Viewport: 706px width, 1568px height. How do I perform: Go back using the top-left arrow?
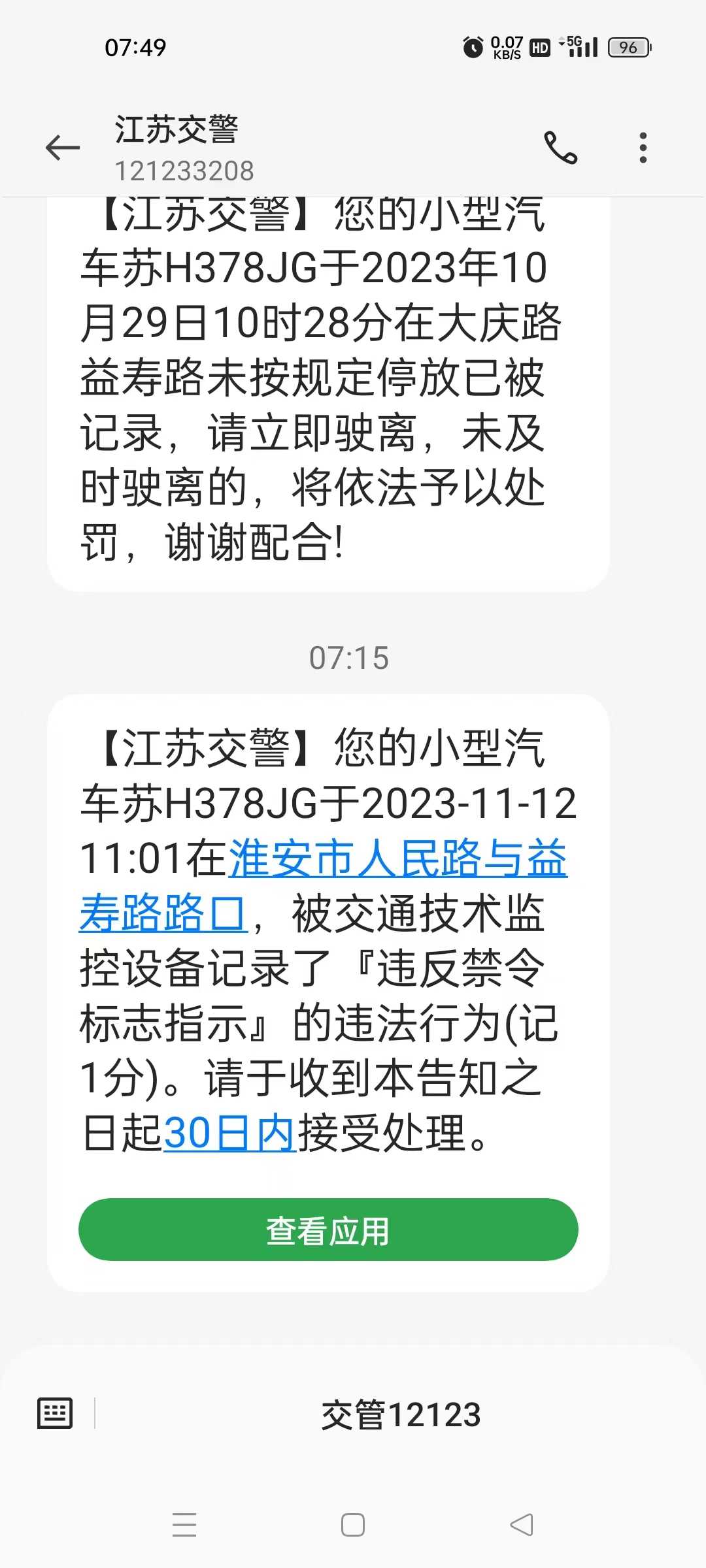(63, 148)
